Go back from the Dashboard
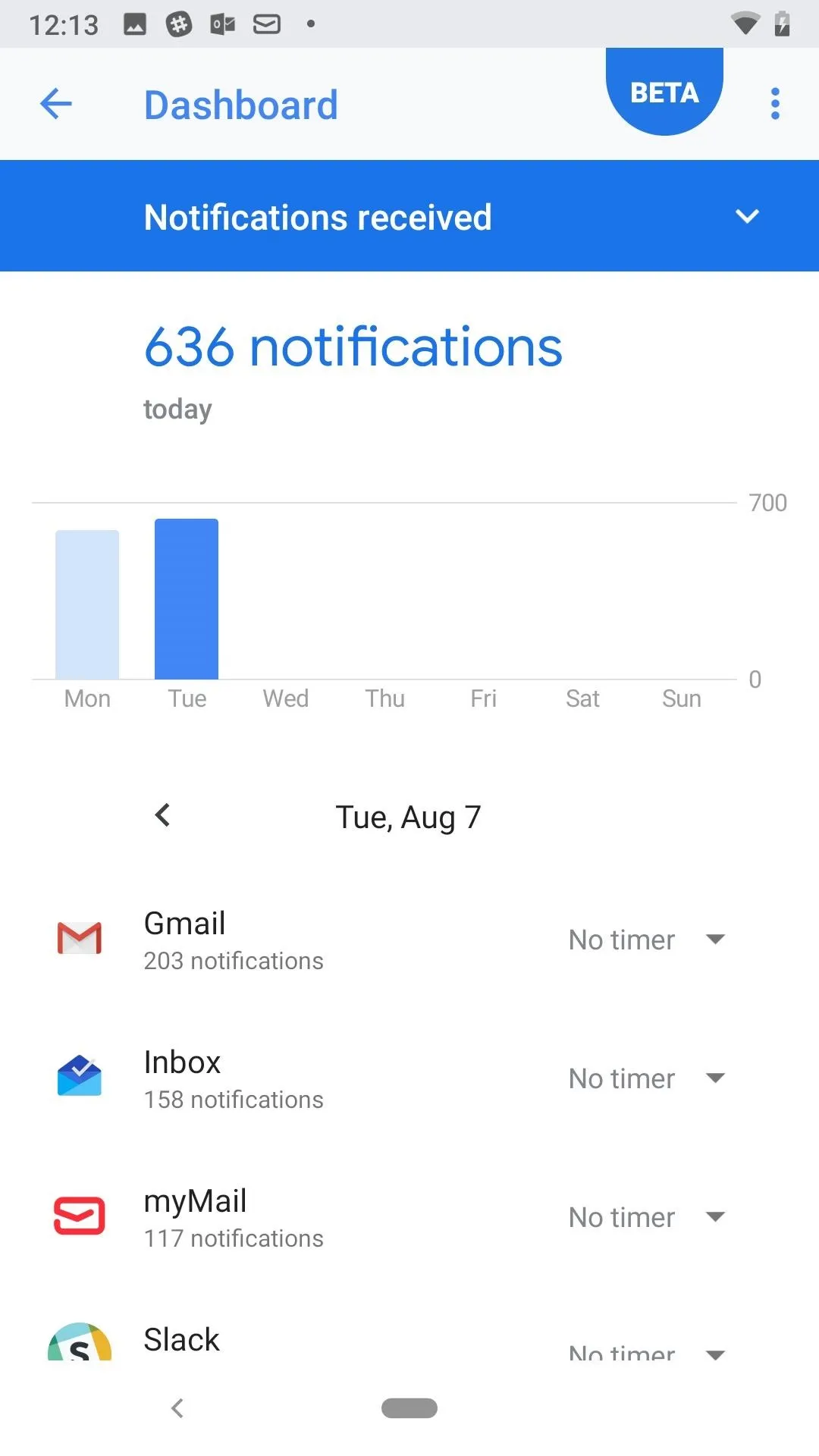The height and width of the screenshot is (1456, 819). pyautogui.click(x=55, y=104)
